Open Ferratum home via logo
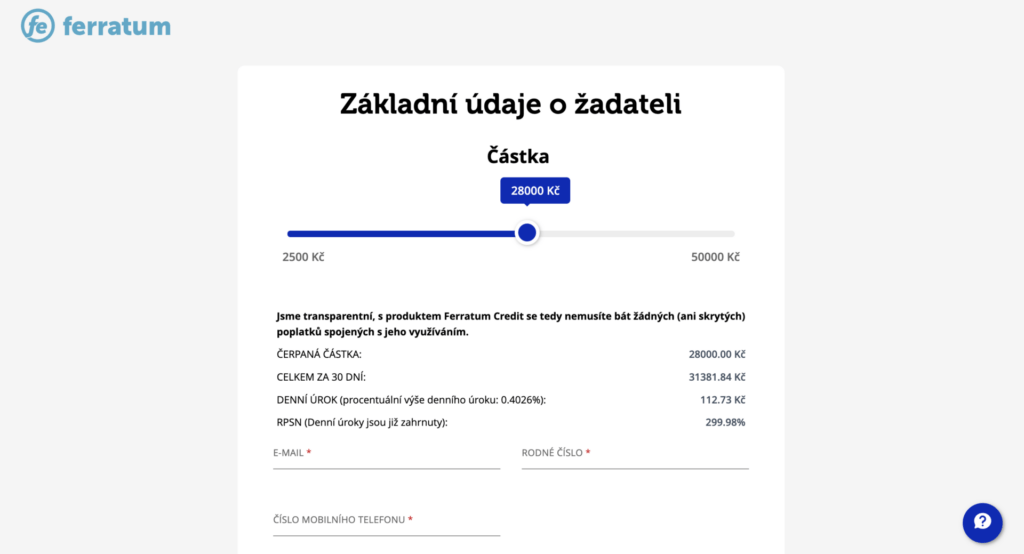1024x554 pixels. click(x=96, y=26)
